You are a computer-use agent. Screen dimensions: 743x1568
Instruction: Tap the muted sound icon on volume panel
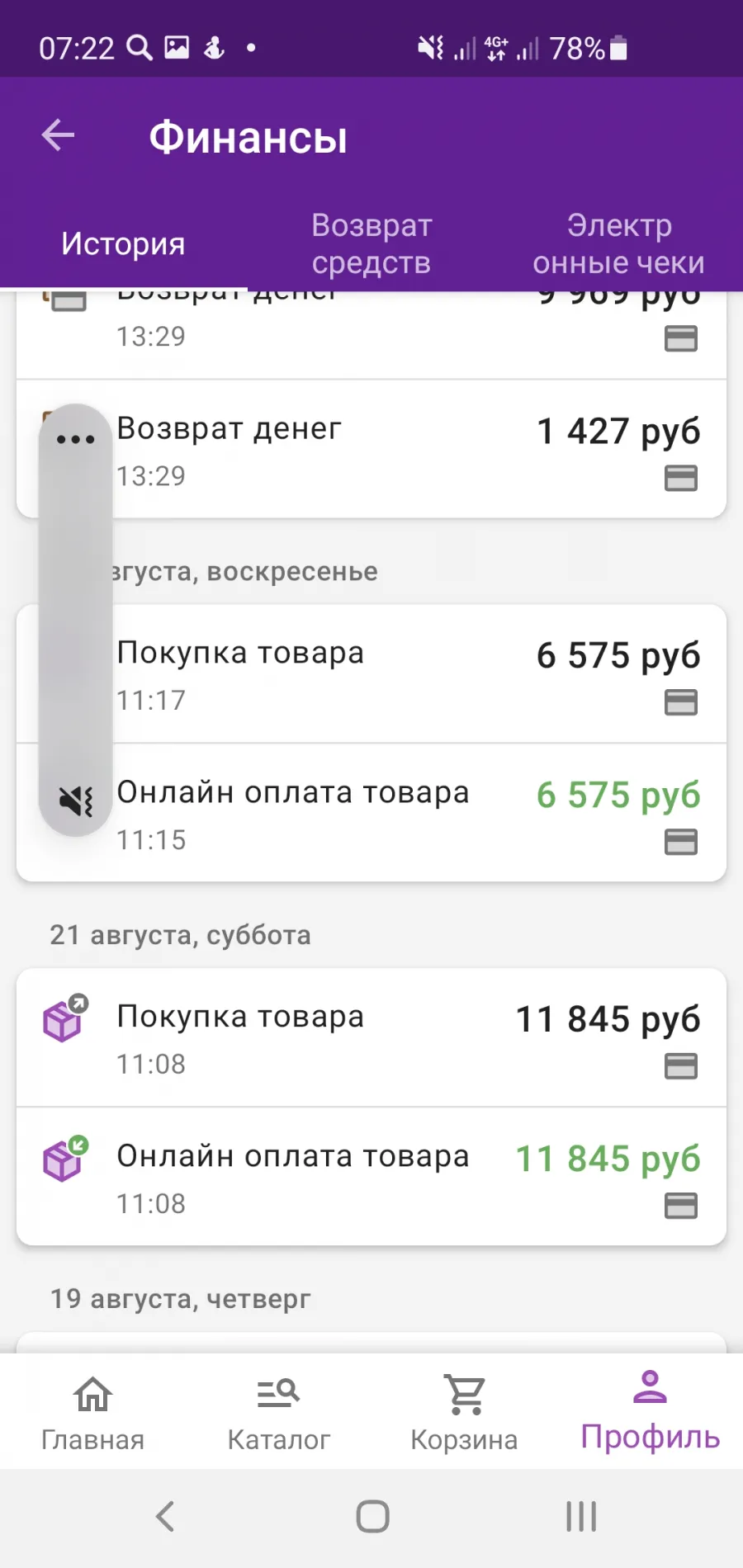(76, 801)
